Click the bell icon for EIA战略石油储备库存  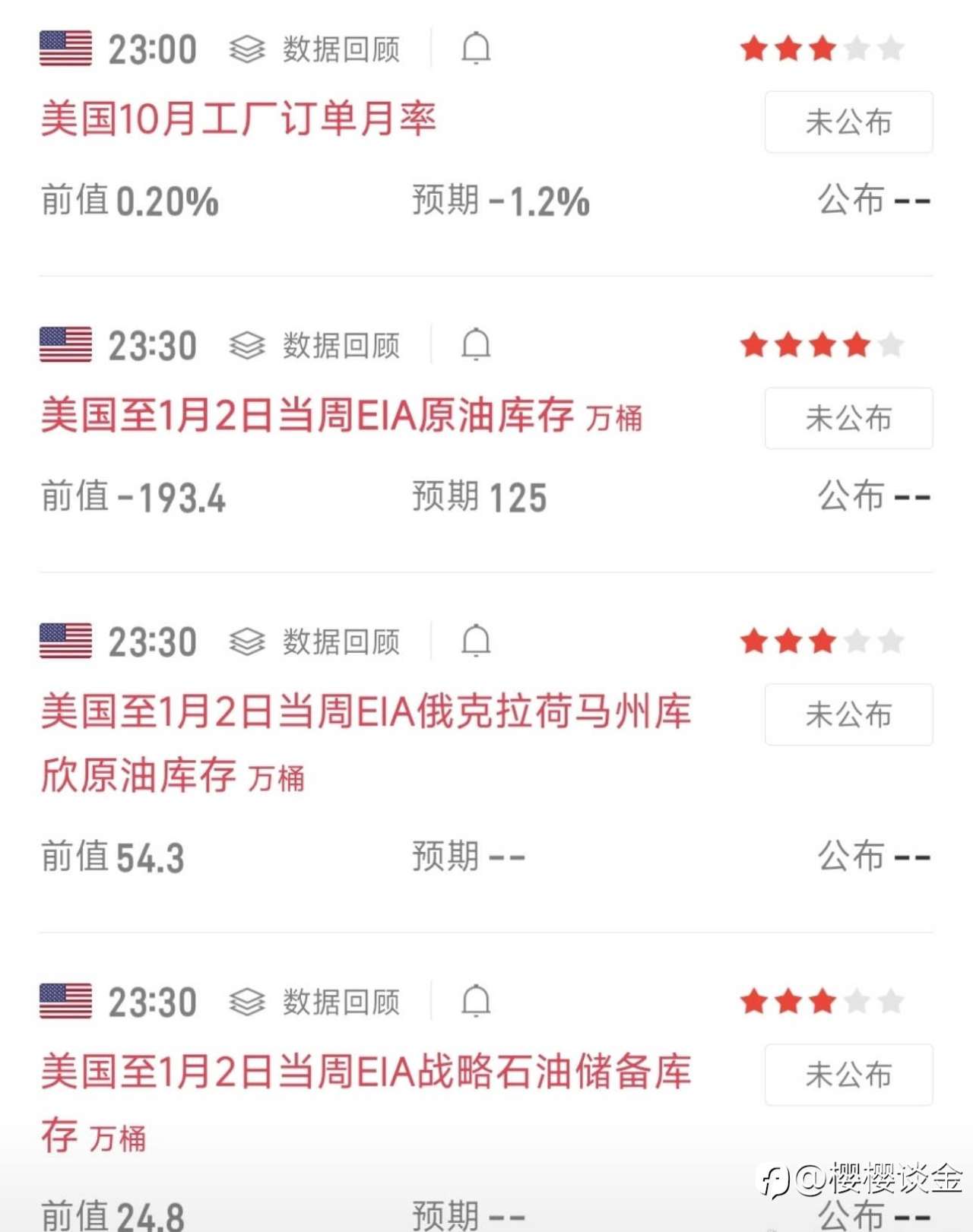(x=475, y=1002)
